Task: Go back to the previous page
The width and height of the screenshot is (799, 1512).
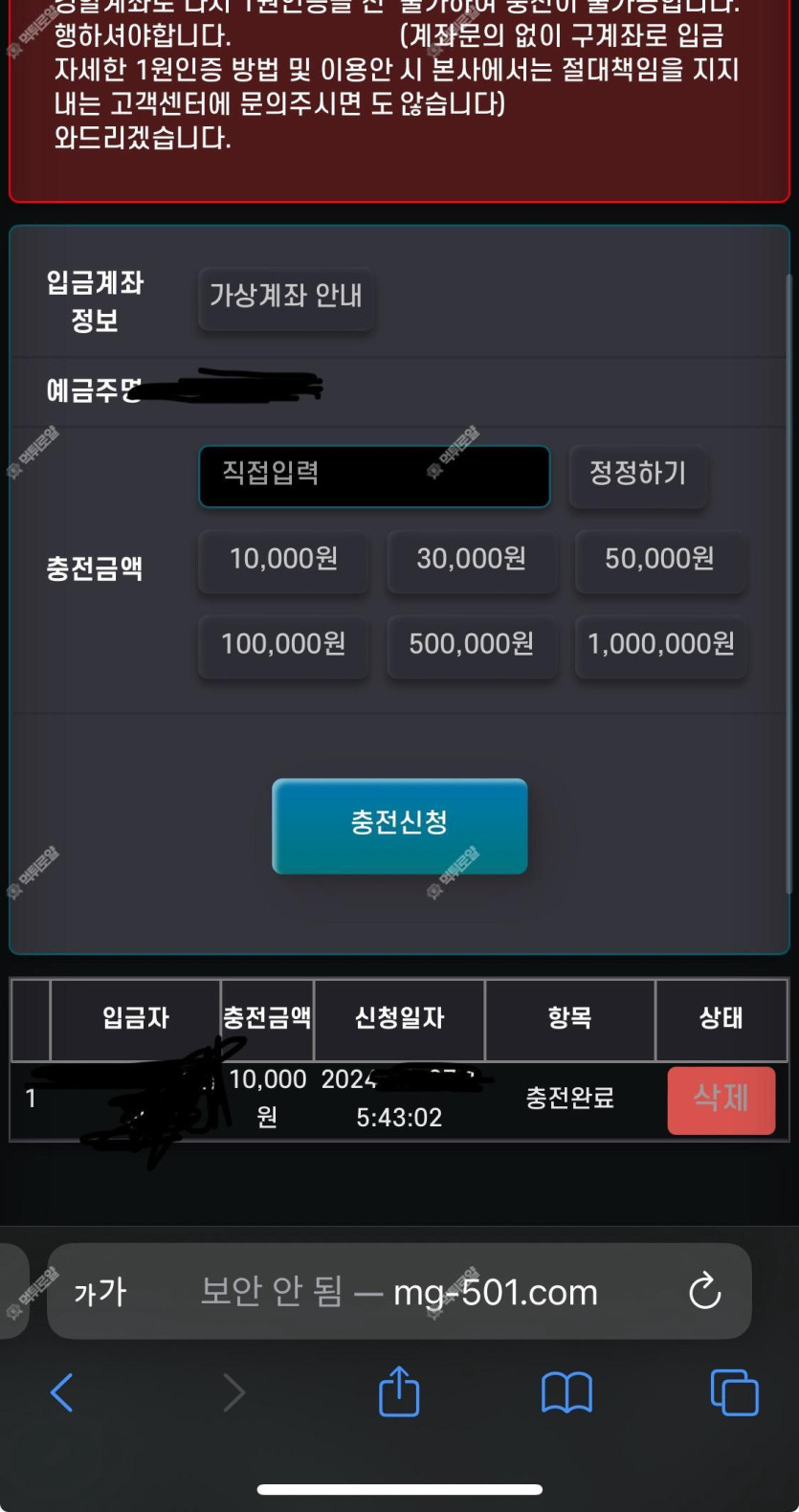Action: pyautogui.click(x=62, y=1392)
